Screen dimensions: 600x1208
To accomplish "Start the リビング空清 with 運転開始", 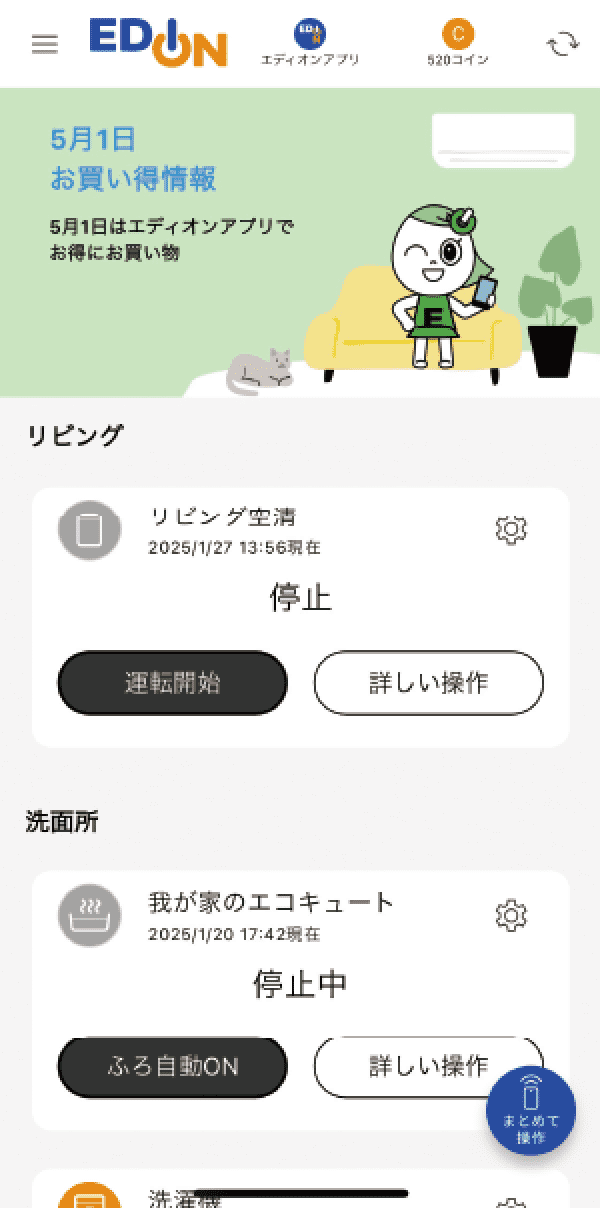I will coord(173,683).
